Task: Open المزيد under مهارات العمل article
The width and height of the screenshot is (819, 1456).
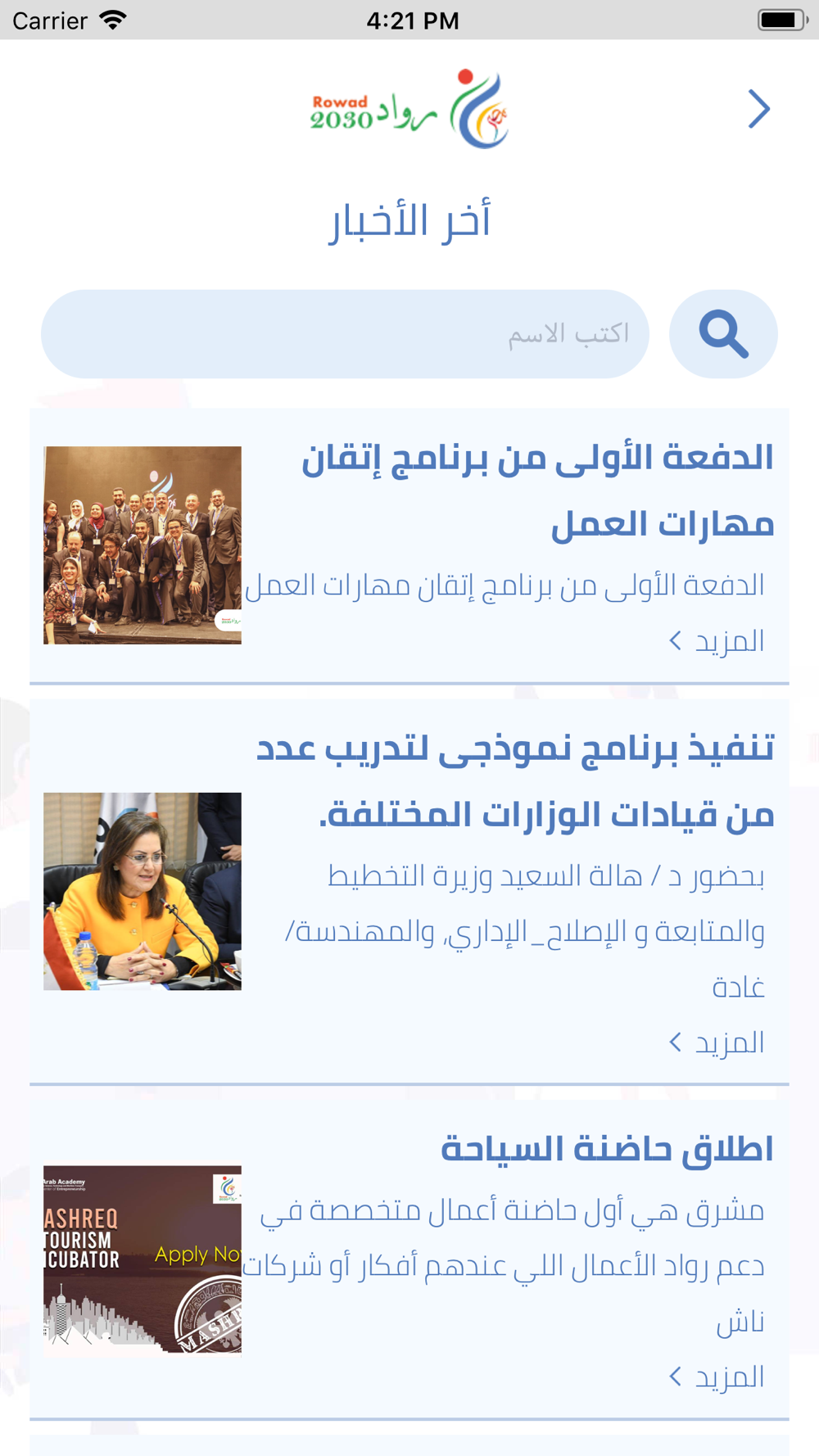Action: coord(717,641)
